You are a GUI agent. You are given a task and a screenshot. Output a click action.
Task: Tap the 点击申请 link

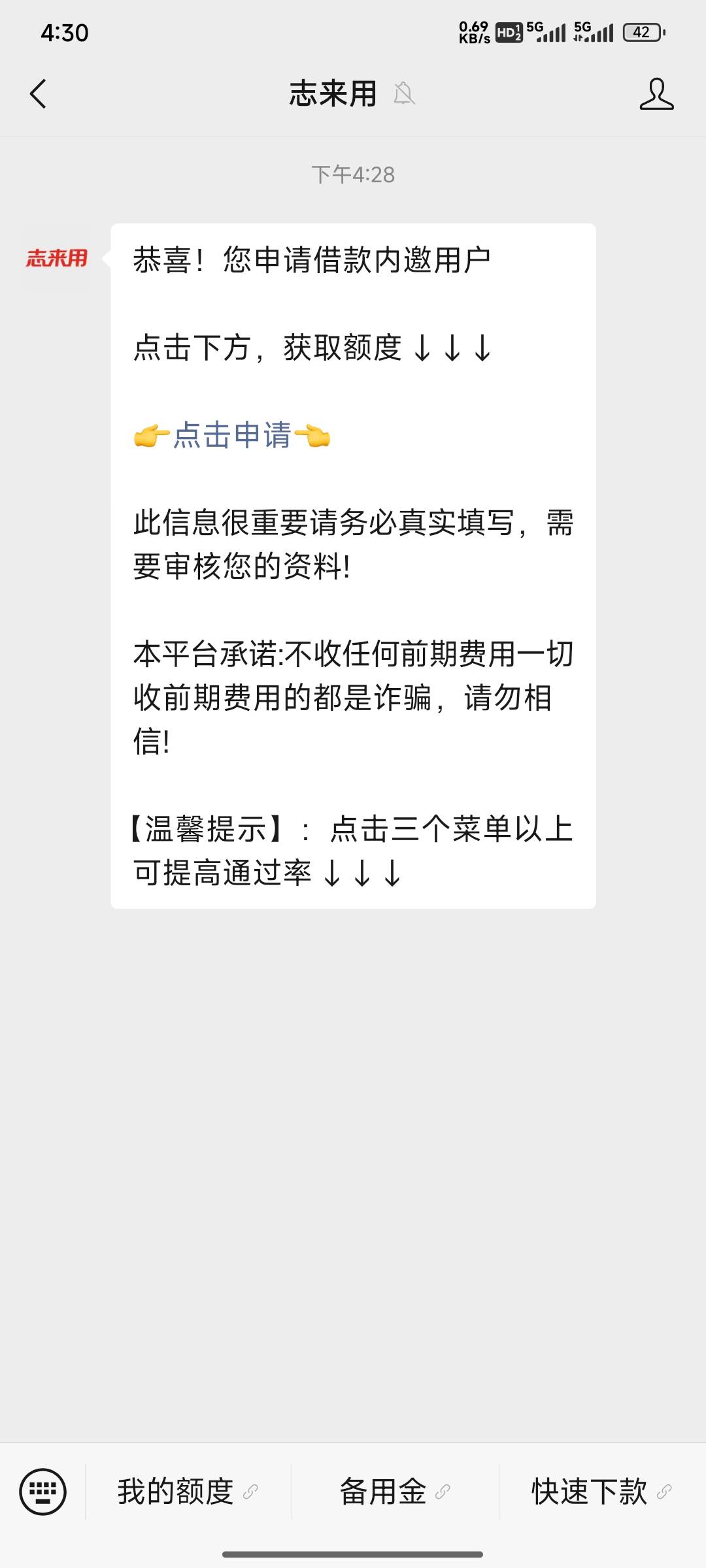232,435
